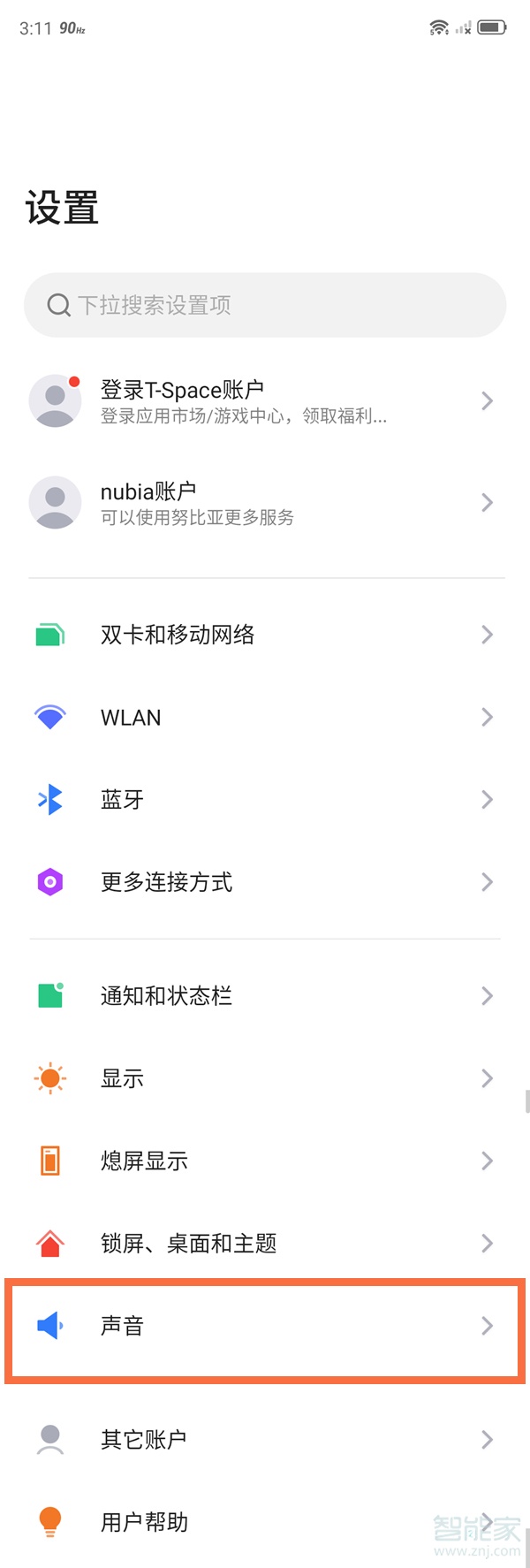The image size is (530, 1568).
Task: Open the nubia账户 row
Action: (265, 503)
